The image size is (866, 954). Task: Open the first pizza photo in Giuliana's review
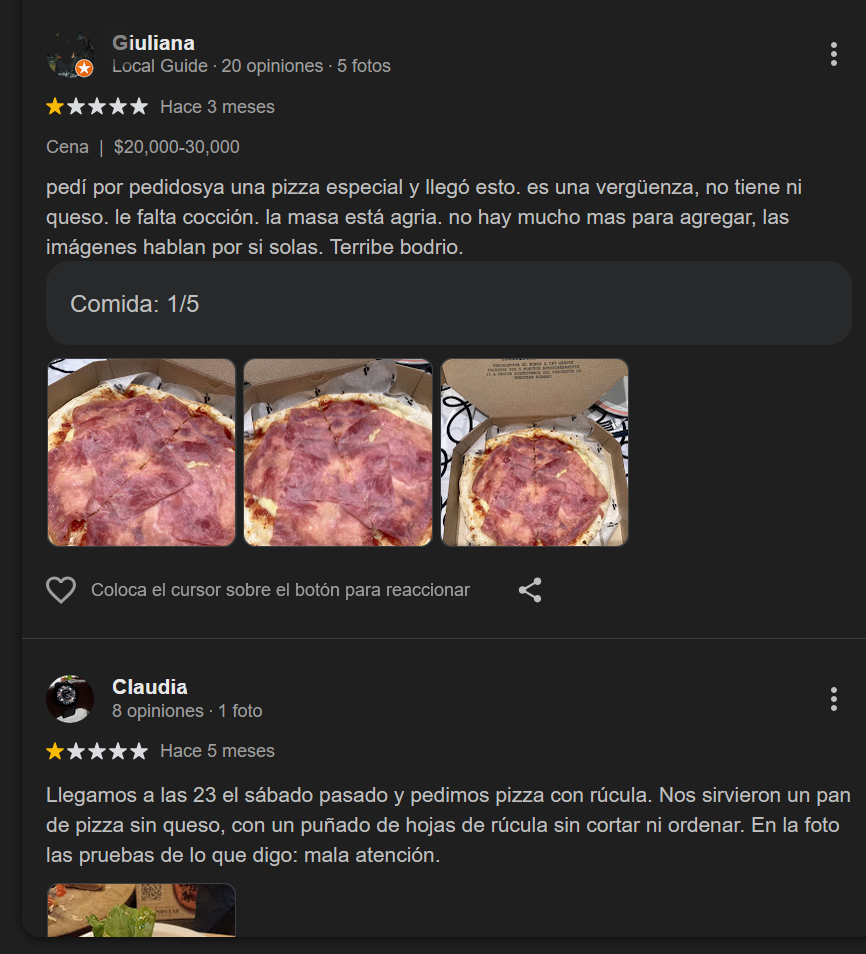[x=141, y=452]
